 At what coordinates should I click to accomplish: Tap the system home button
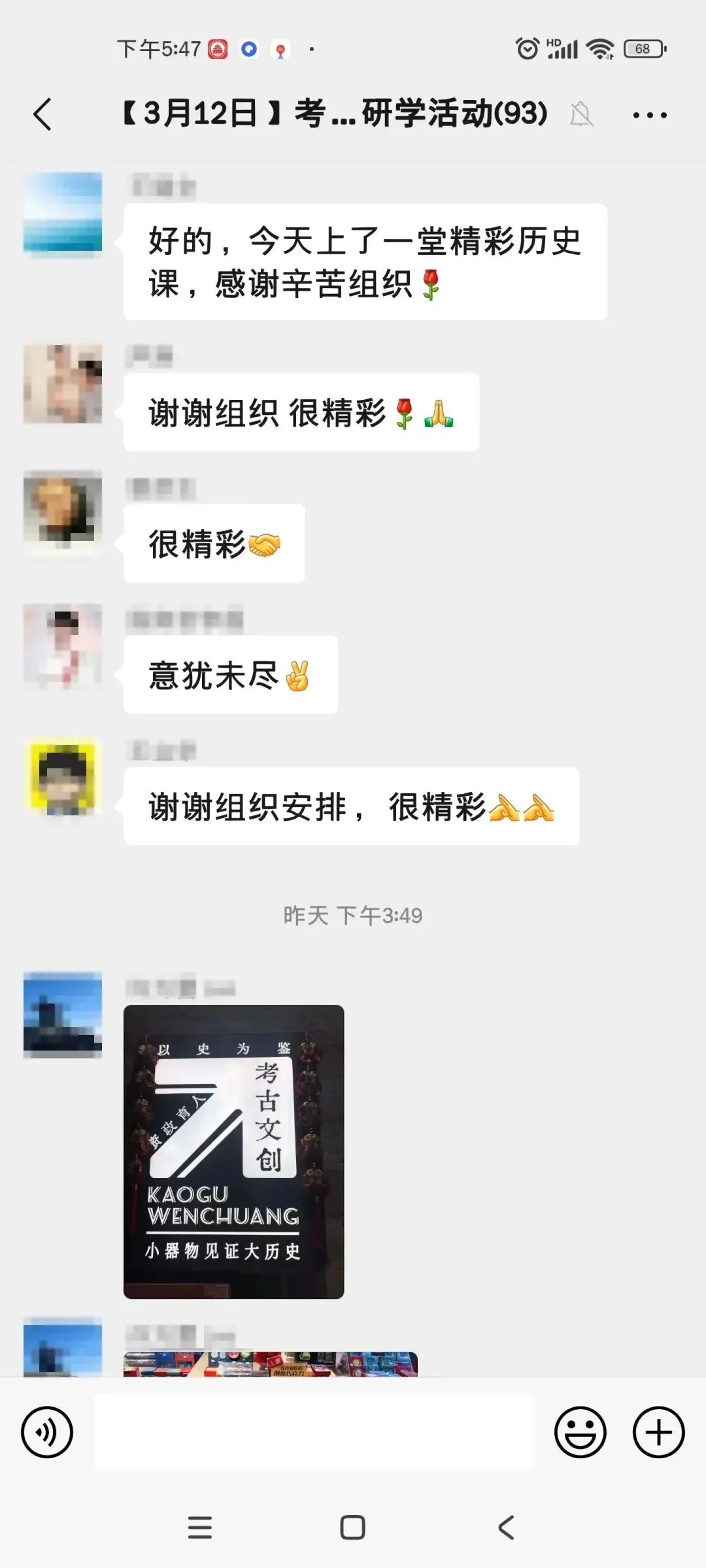tap(353, 1527)
